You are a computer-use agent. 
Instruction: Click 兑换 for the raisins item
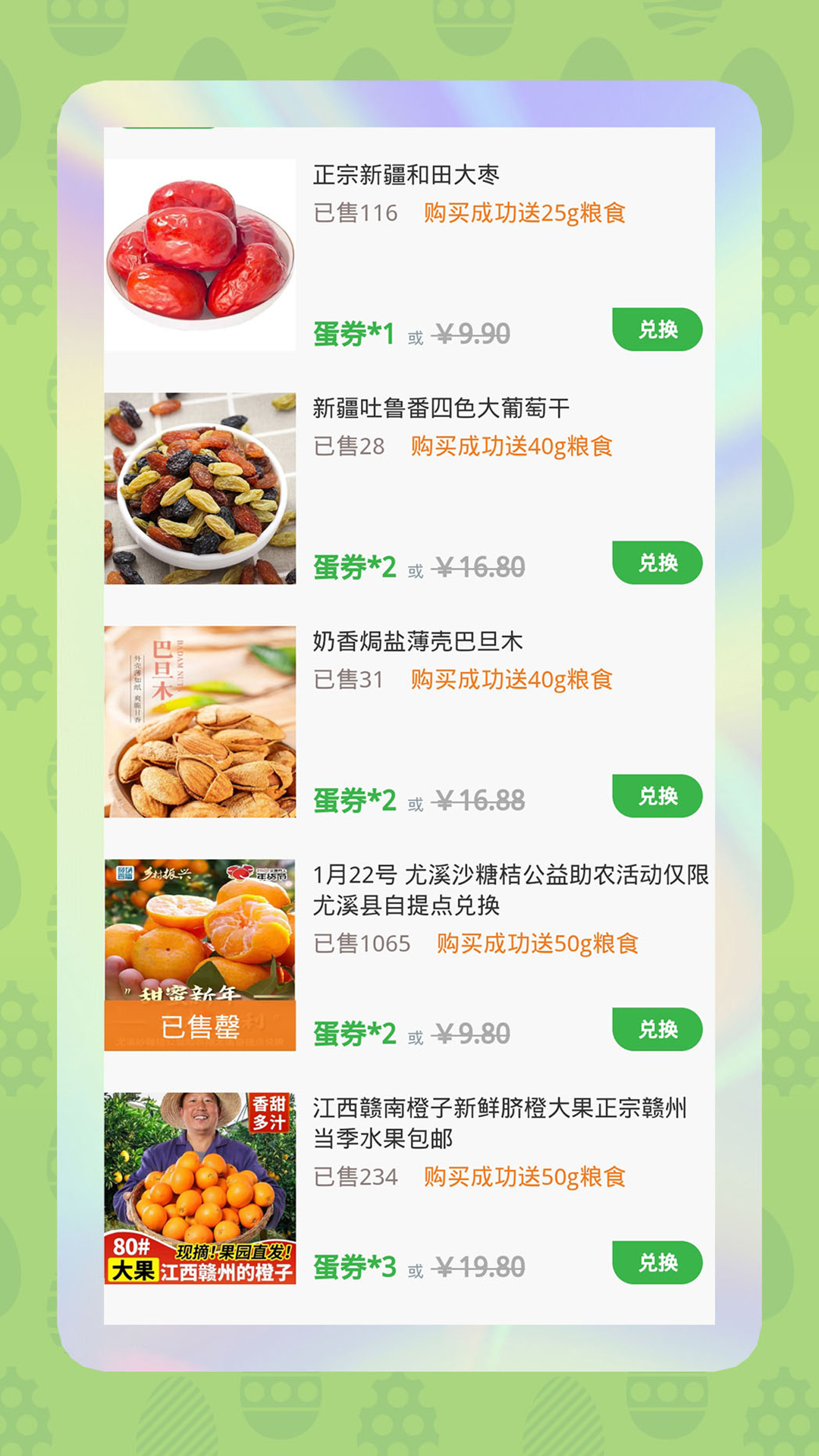click(658, 563)
